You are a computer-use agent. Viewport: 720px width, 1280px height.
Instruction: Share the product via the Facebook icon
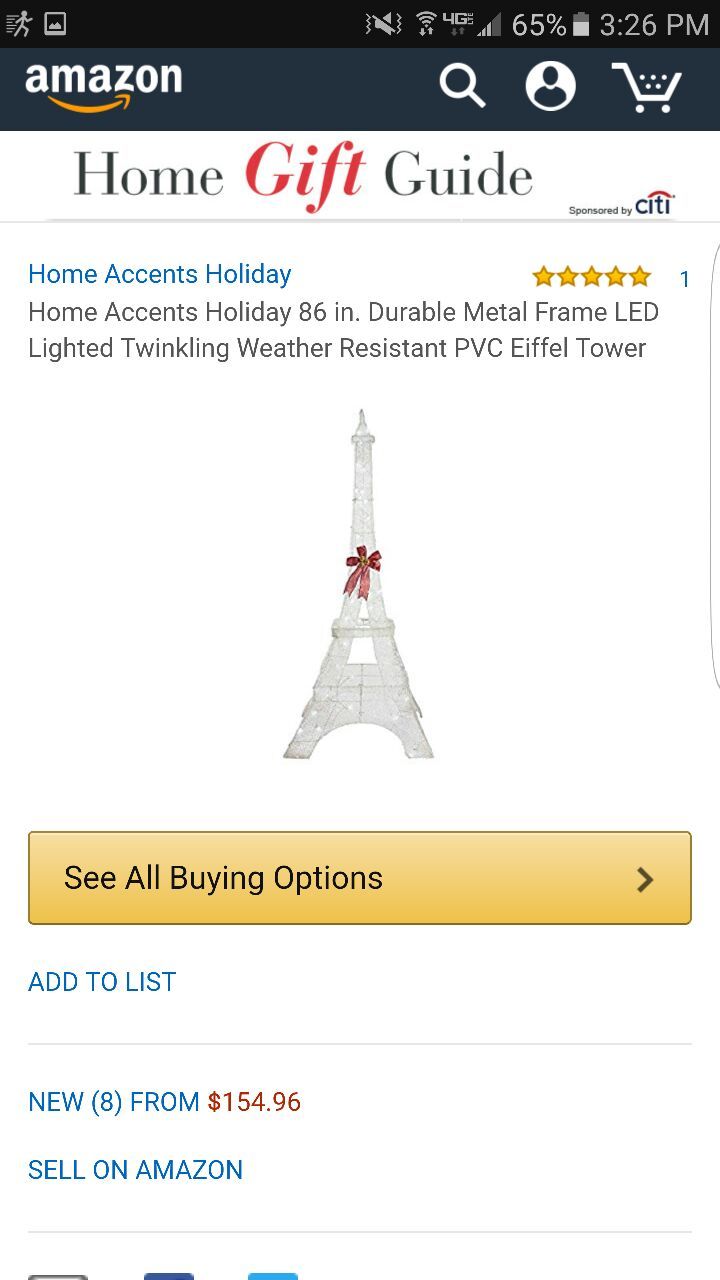pos(168,1272)
